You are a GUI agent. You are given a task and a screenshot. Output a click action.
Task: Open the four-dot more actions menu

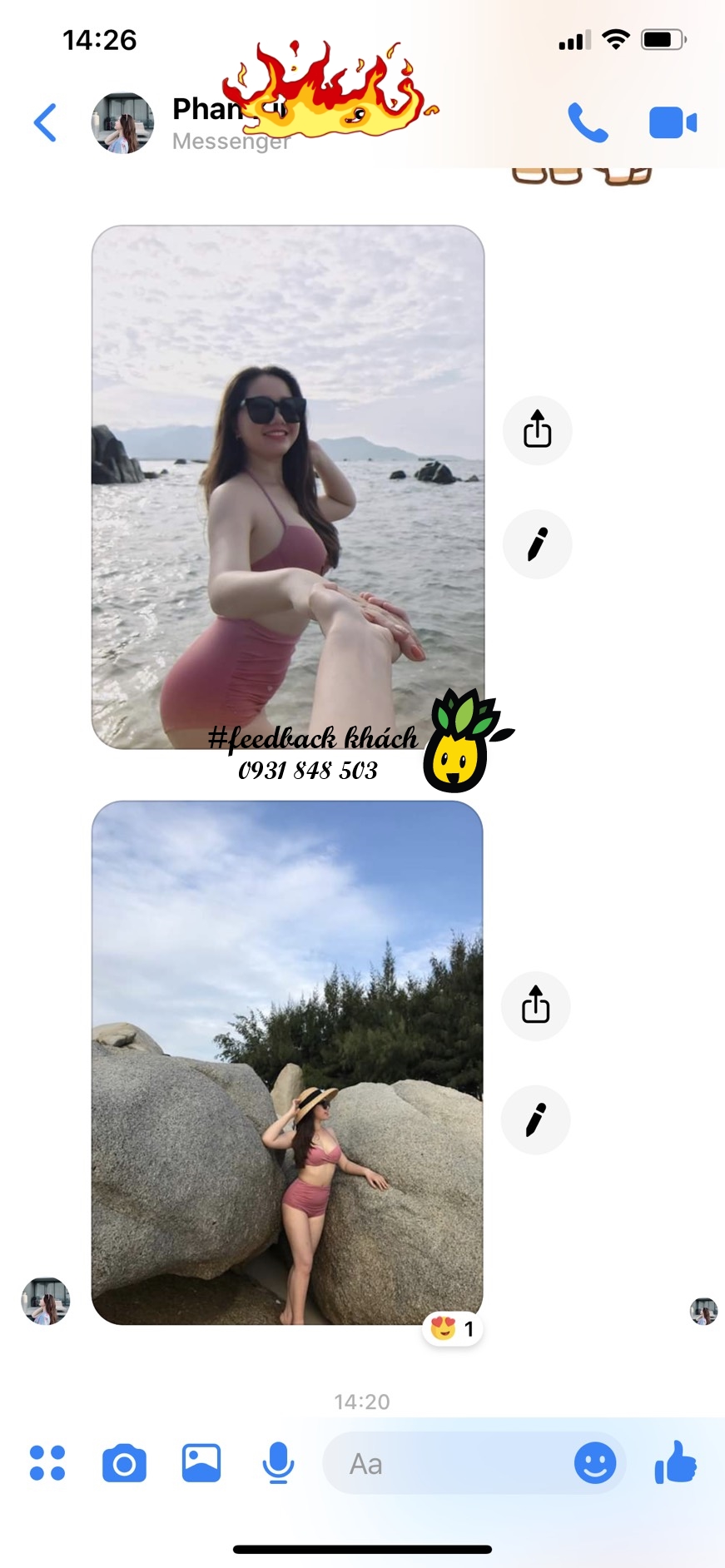tap(47, 1463)
